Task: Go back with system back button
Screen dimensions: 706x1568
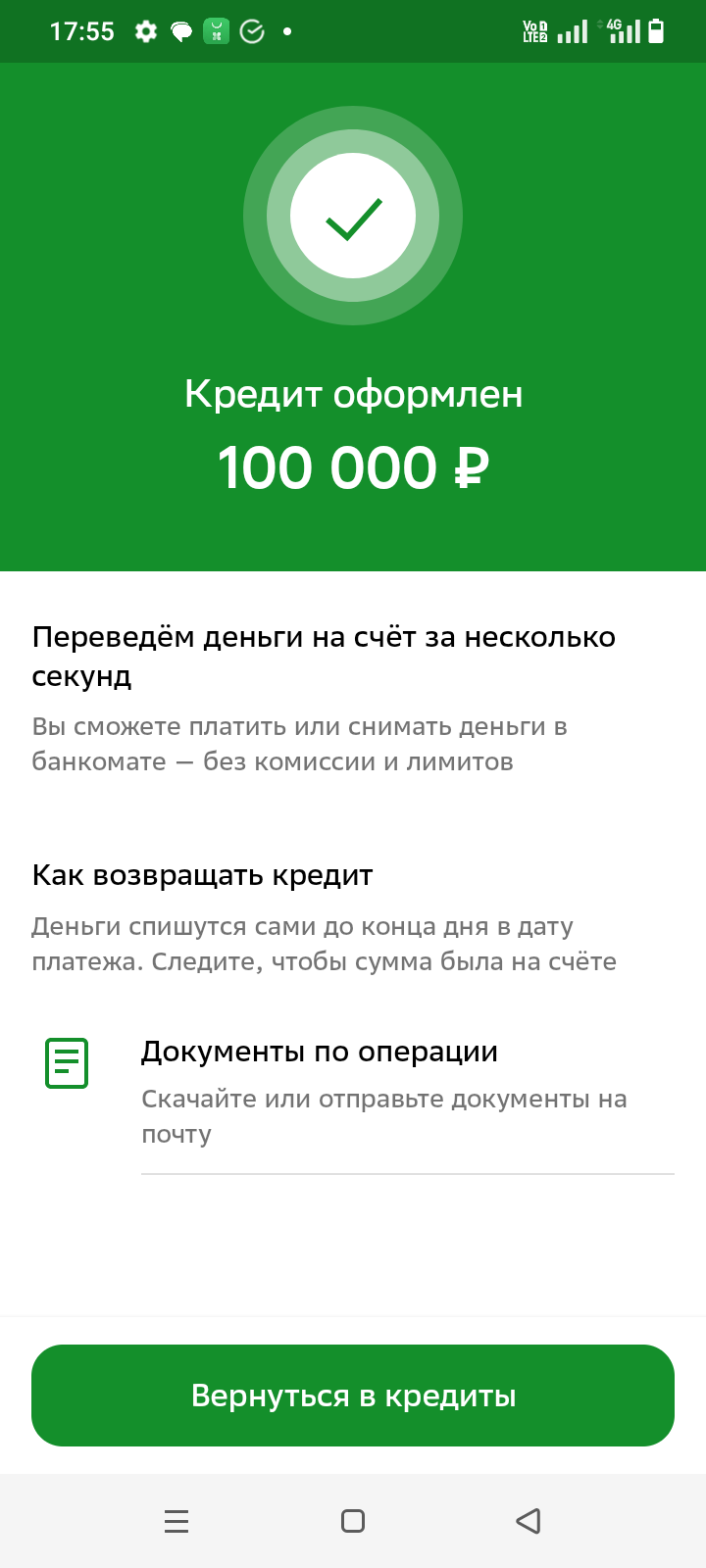Action: click(529, 1521)
